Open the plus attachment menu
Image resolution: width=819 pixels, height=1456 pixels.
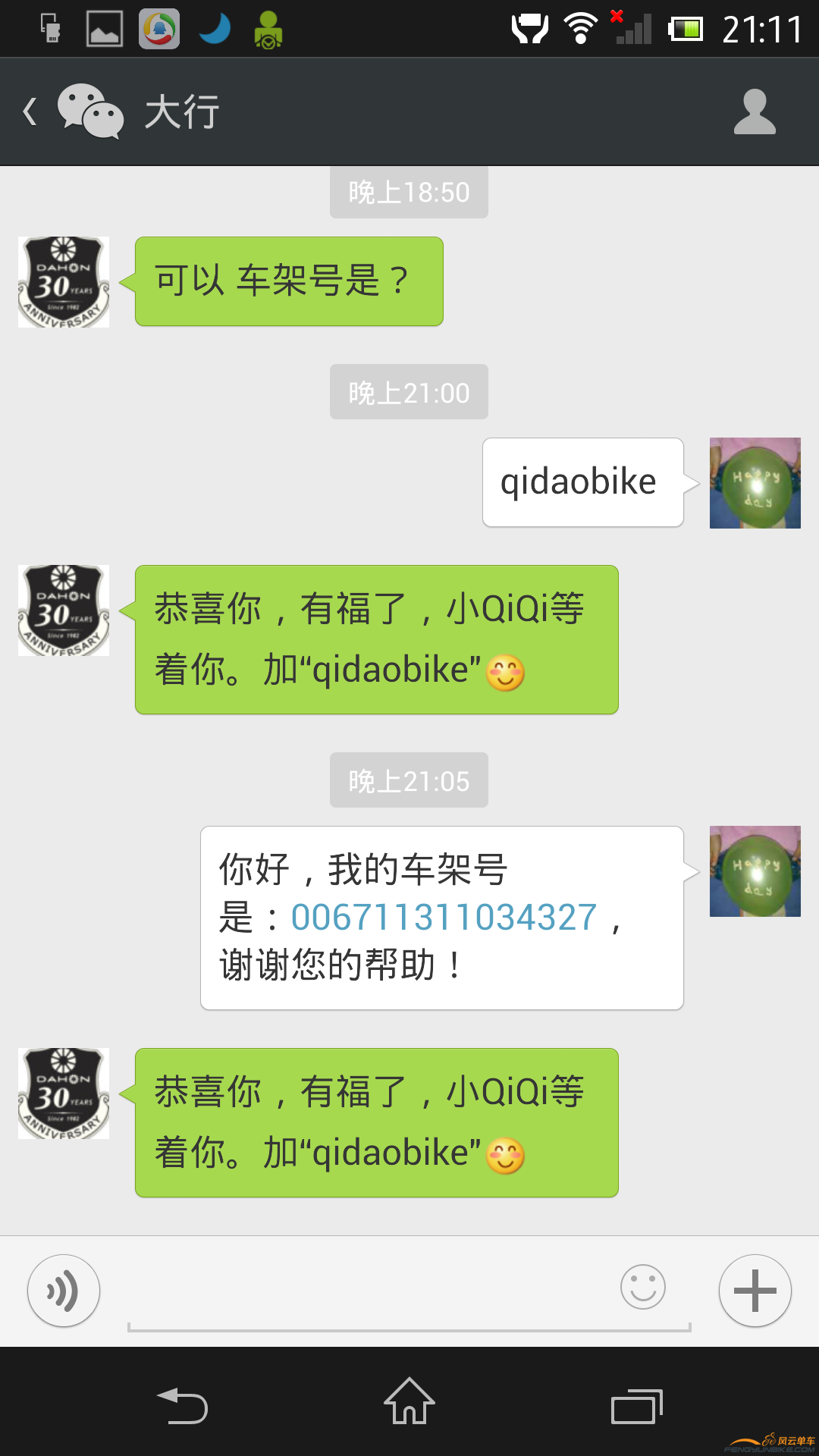(x=755, y=1290)
